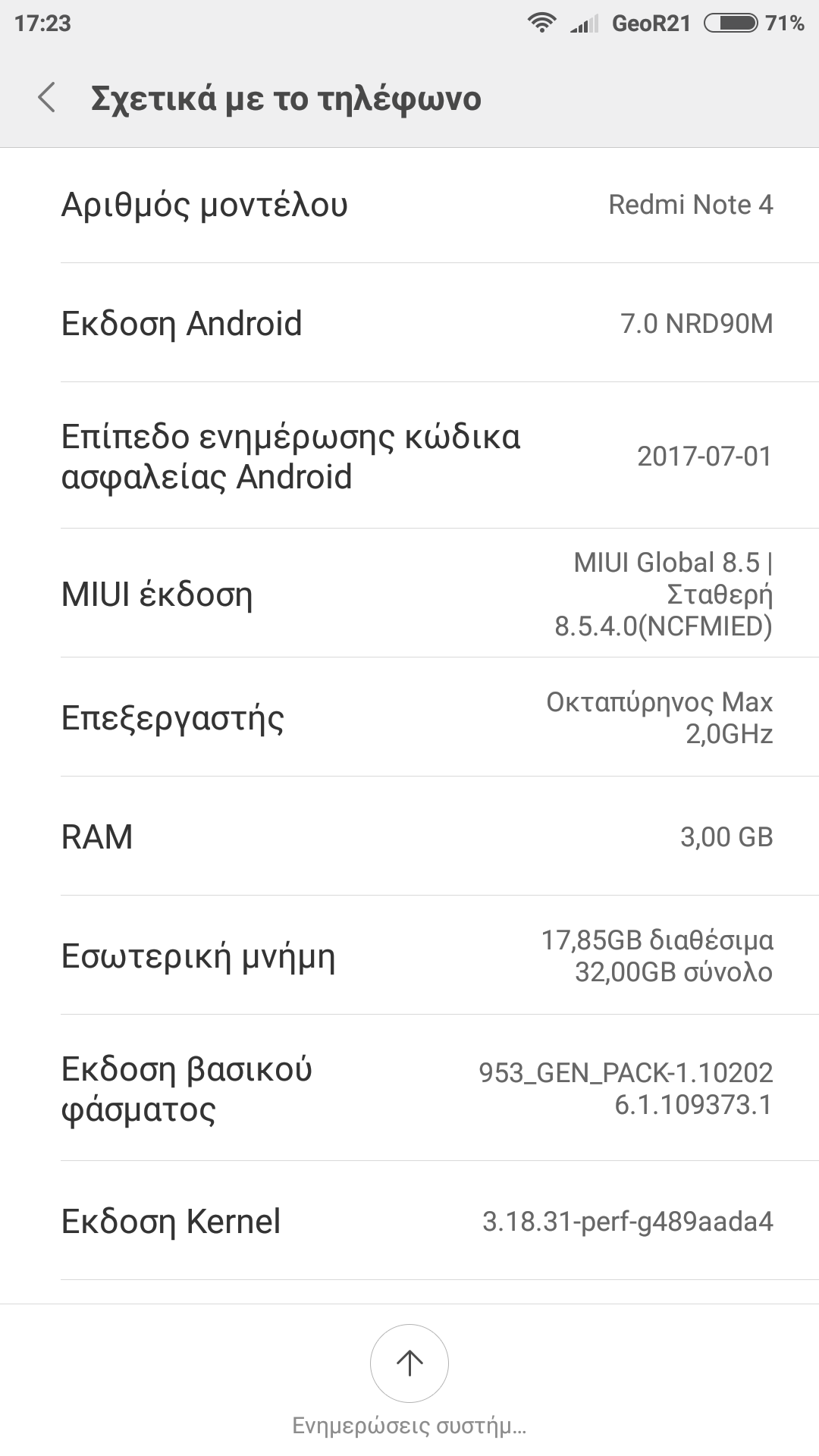Open Ενημερώσεις συστήματος update button
This screenshot has height=1456, width=819.
point(409,1363)
